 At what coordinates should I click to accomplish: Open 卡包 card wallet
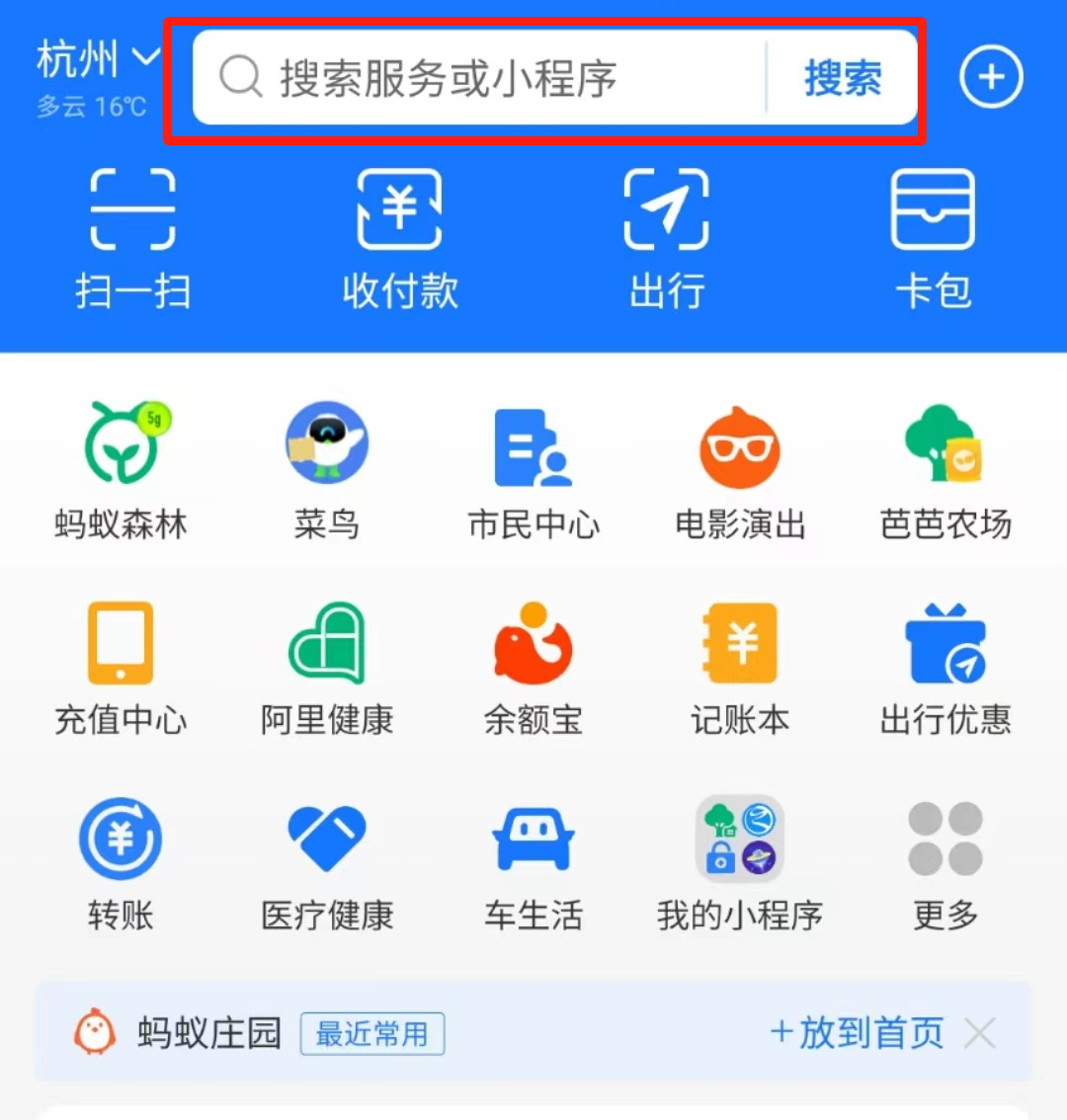tap(933, 238)
